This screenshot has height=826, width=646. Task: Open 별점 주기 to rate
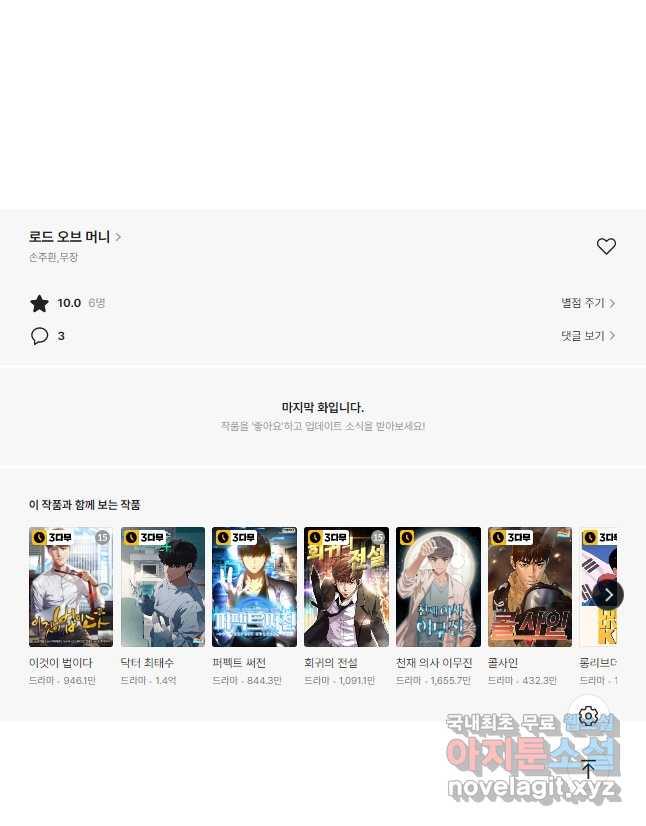[x=588, y=303]
